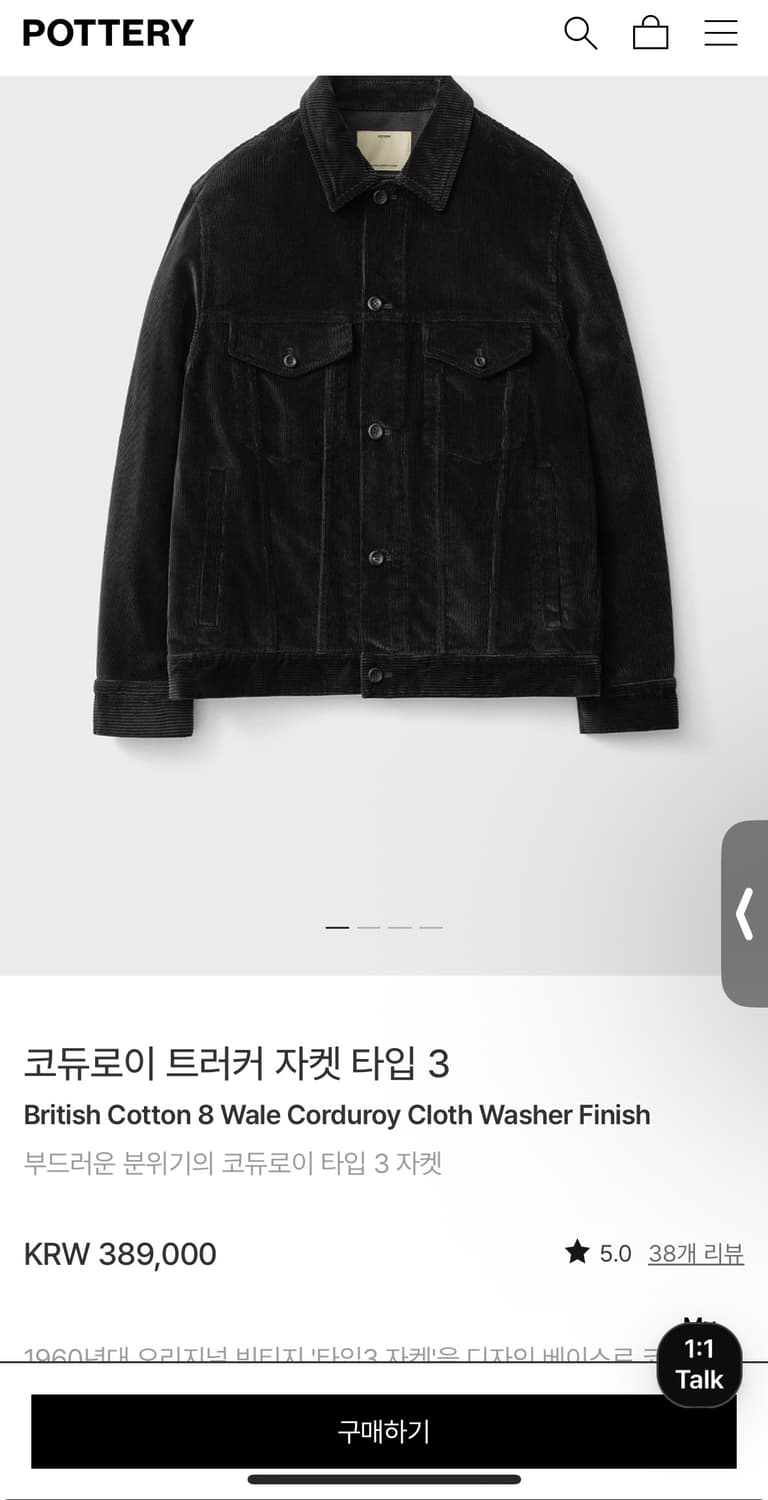
Task: Select the third carousel indicator dot
Action: coord(400,927)
